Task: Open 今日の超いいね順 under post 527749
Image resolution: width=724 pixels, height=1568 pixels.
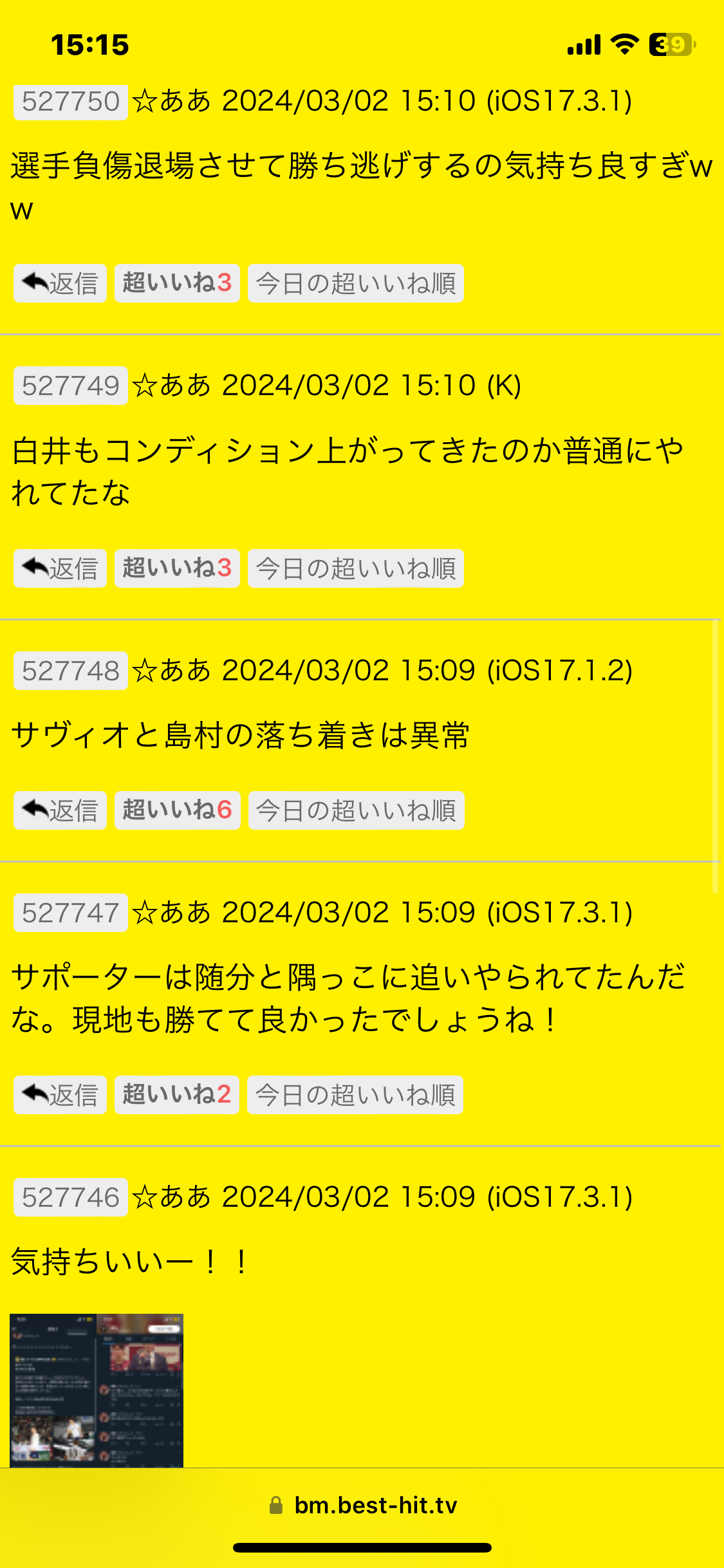Action: 356,568
